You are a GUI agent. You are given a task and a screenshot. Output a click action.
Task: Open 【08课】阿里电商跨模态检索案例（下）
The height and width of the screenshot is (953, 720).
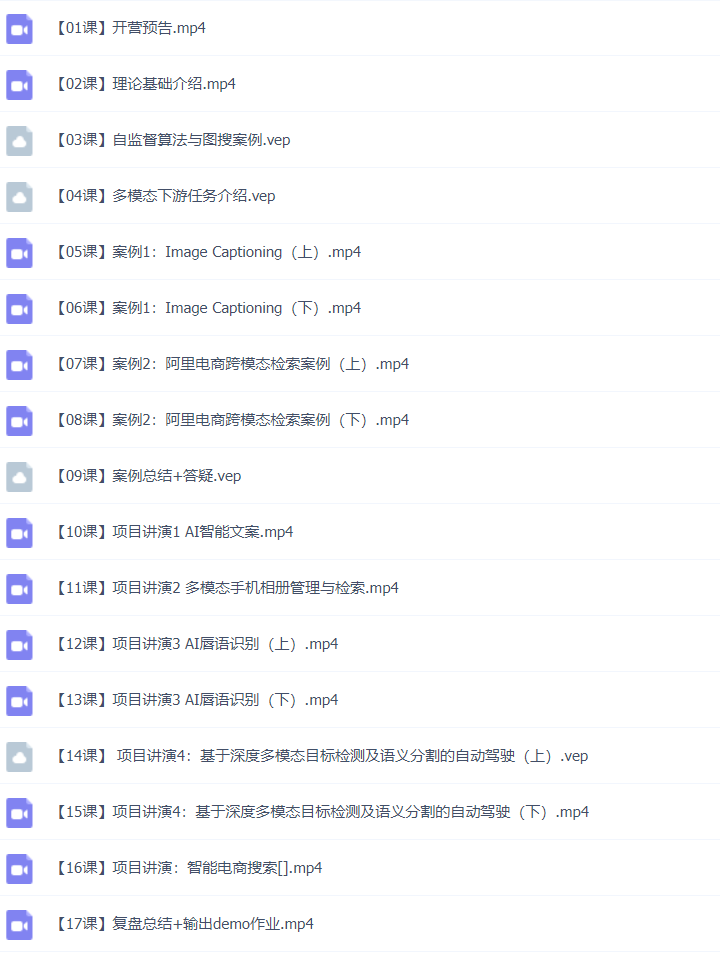(232, 420)
